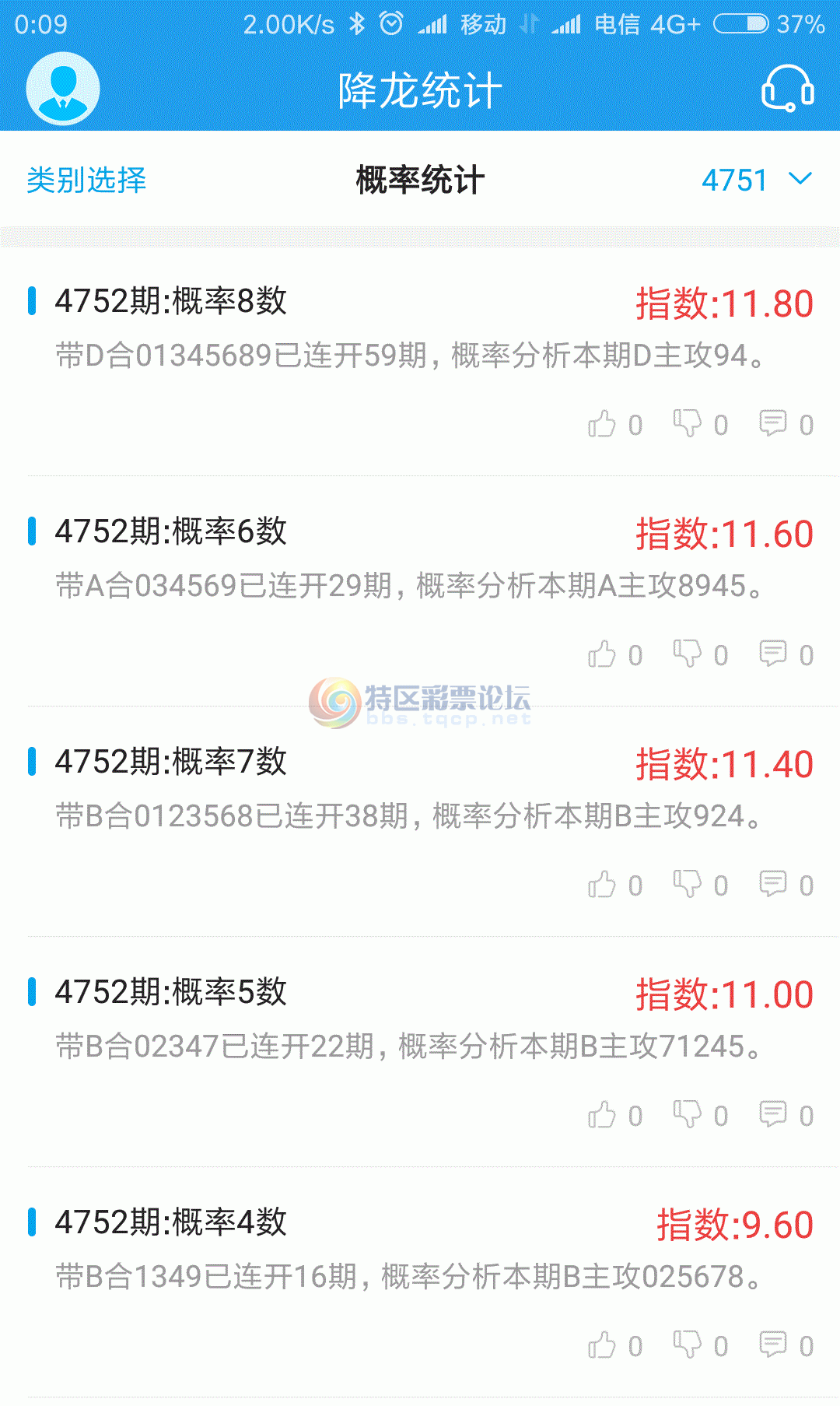Viewport: 840px width, 1406px height.
Task: Dislike the 概率5数 entry
Action: click(688, 1115)
